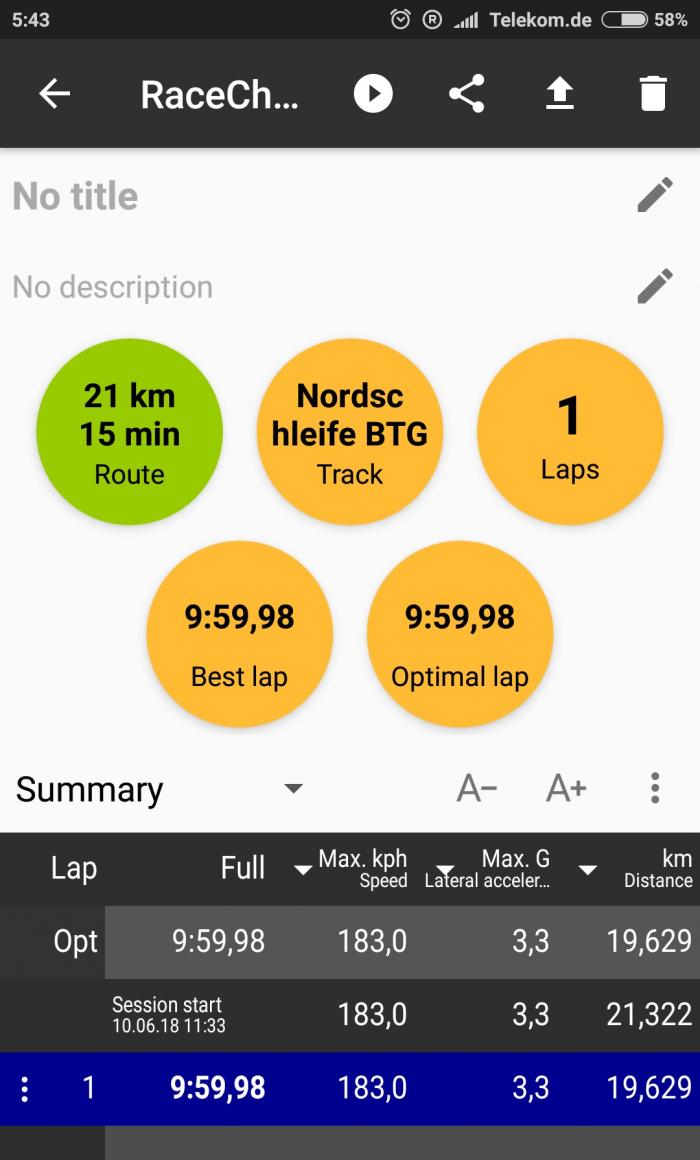Open the Laps circle
Image resolution: width=700 pixels, height=1160 pixels.
[x=570, y=432]
